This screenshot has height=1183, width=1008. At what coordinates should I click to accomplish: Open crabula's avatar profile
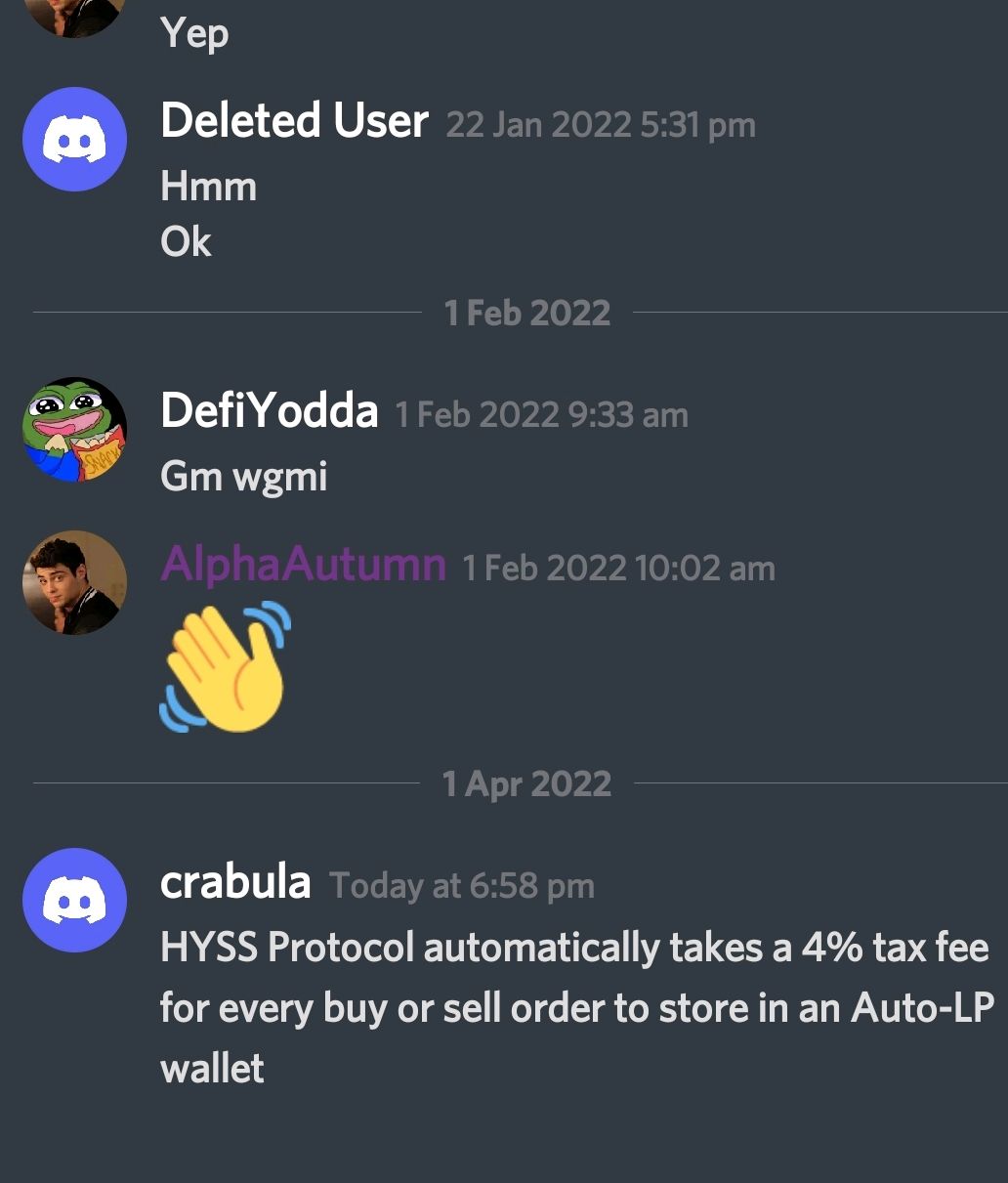pos(74,900)
